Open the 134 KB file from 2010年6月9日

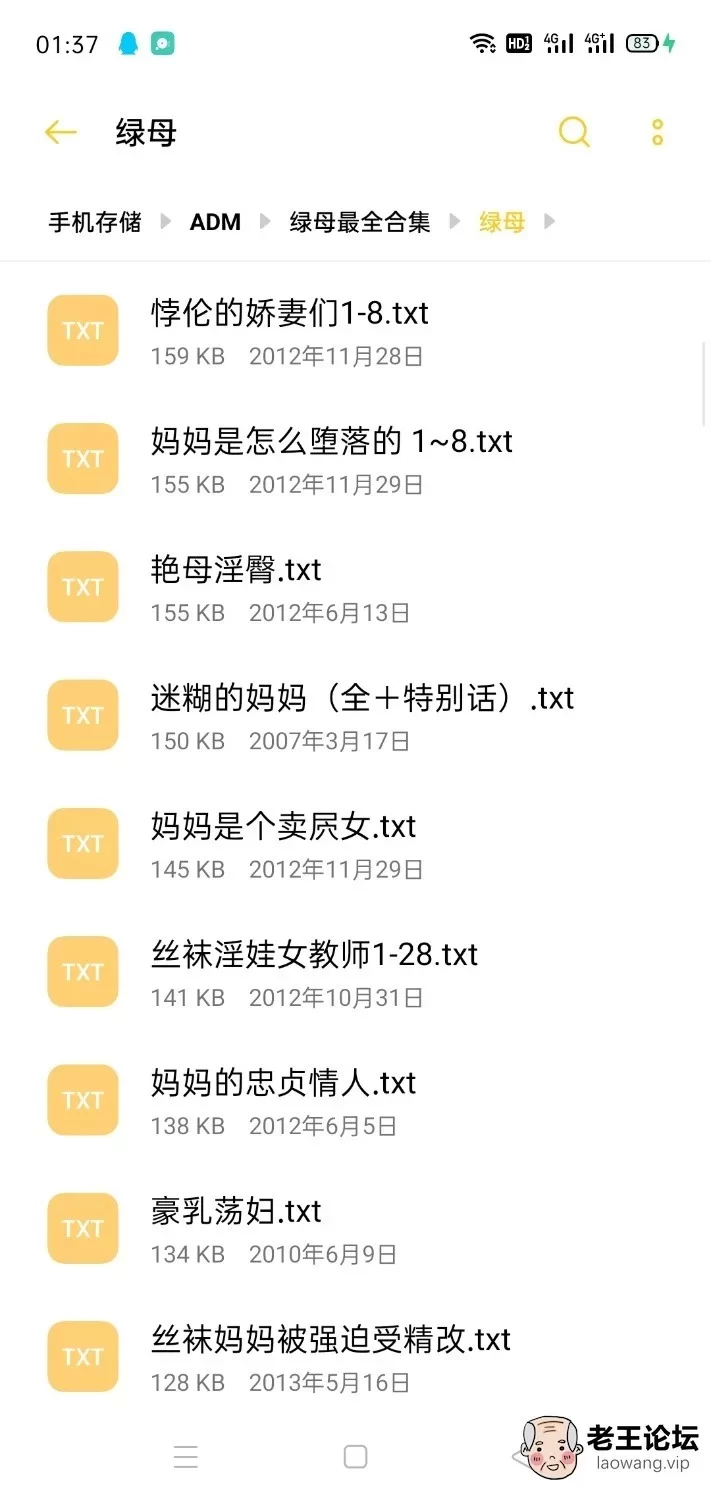tap(236, 1228)
